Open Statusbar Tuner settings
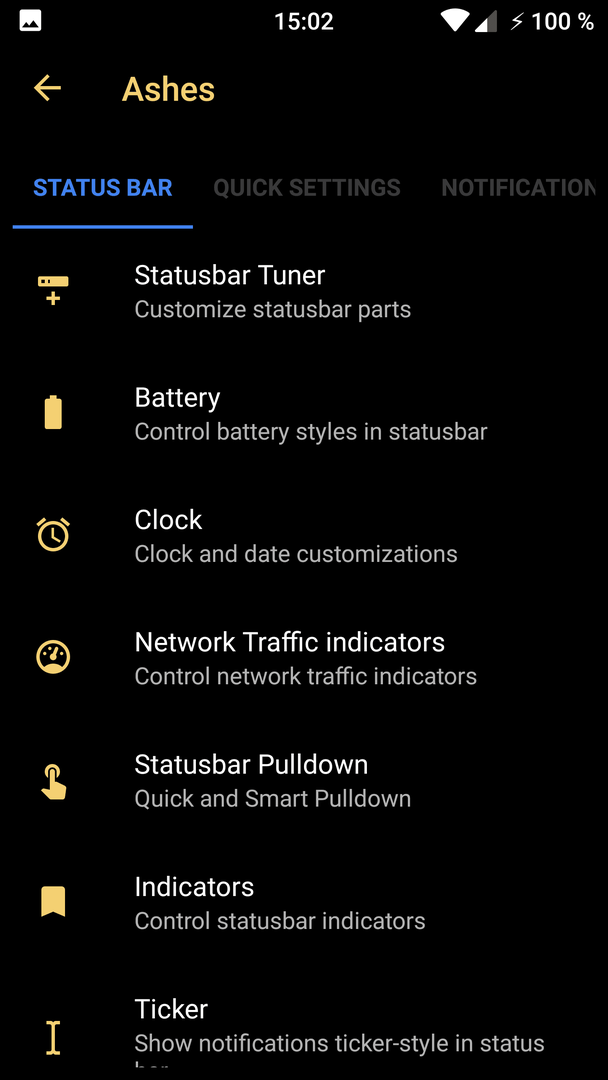The height and width of the screenshot is (1080, 608). click(x=304, y=291)
